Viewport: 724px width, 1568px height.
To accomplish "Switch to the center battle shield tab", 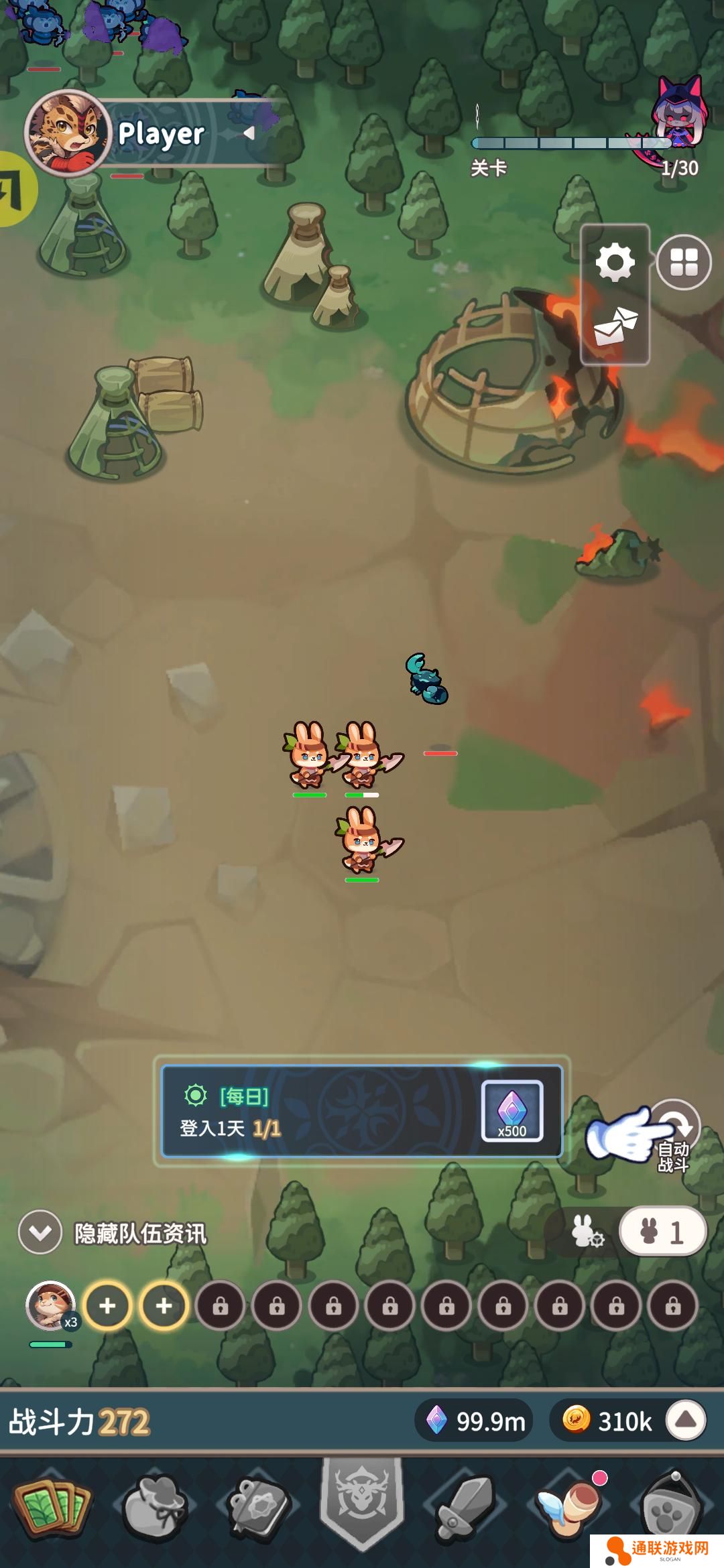I will (x=362, y=1501).
